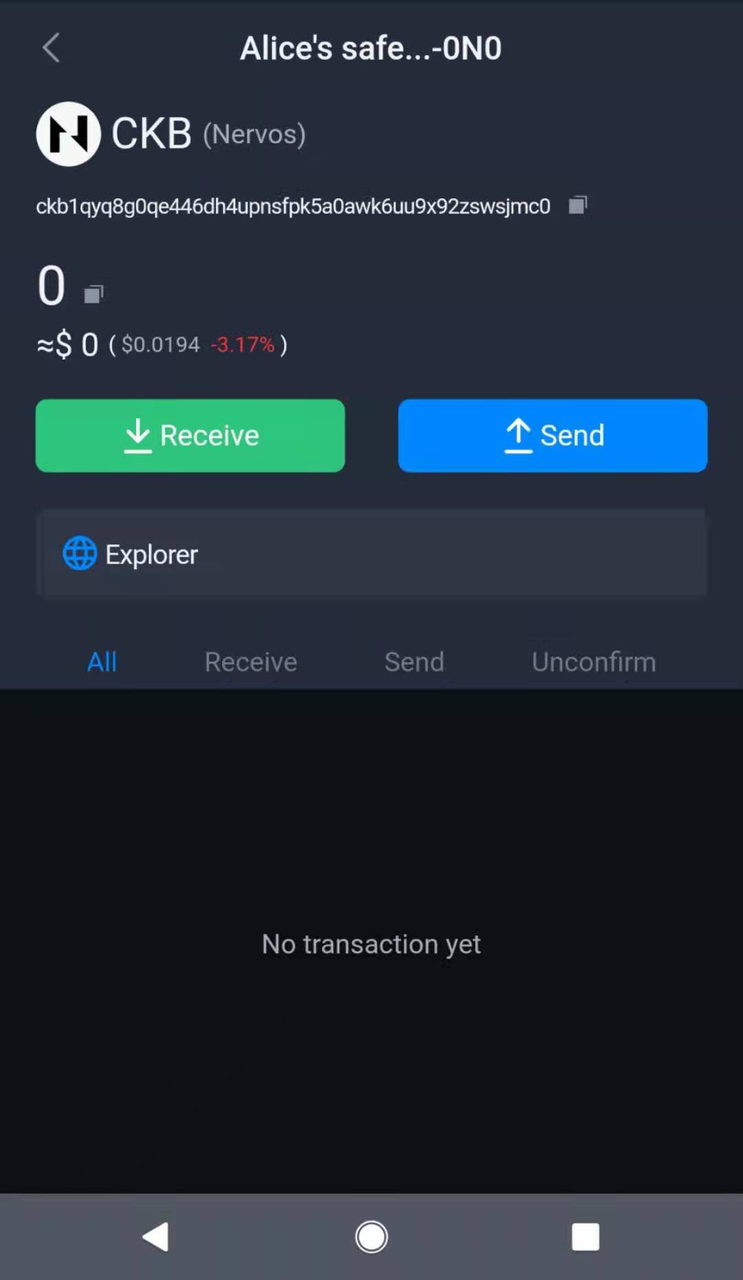
Task: Open the Explorer row
Action: (x=370, y=554)
